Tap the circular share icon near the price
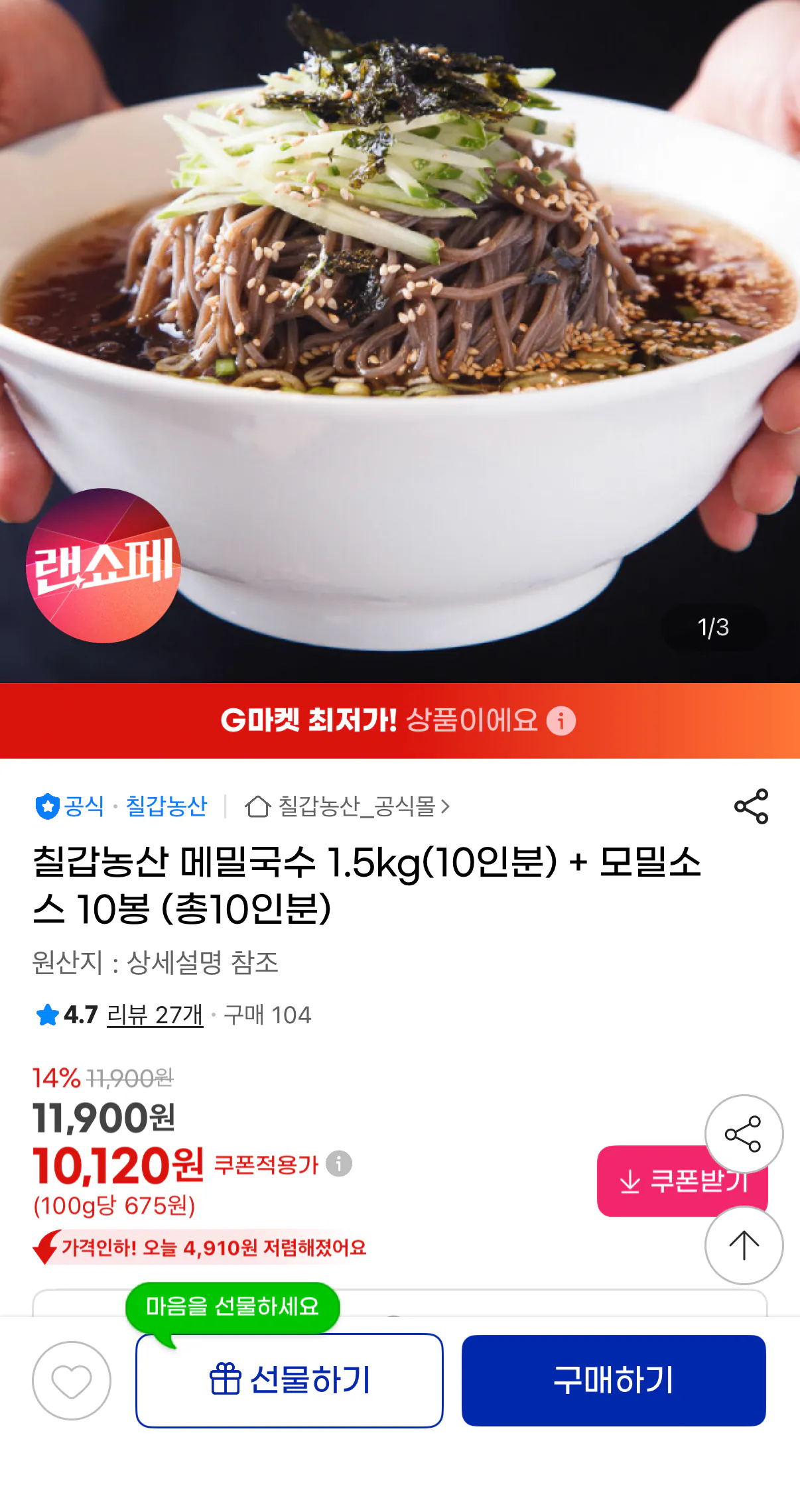 click(x=743, y=1134)
